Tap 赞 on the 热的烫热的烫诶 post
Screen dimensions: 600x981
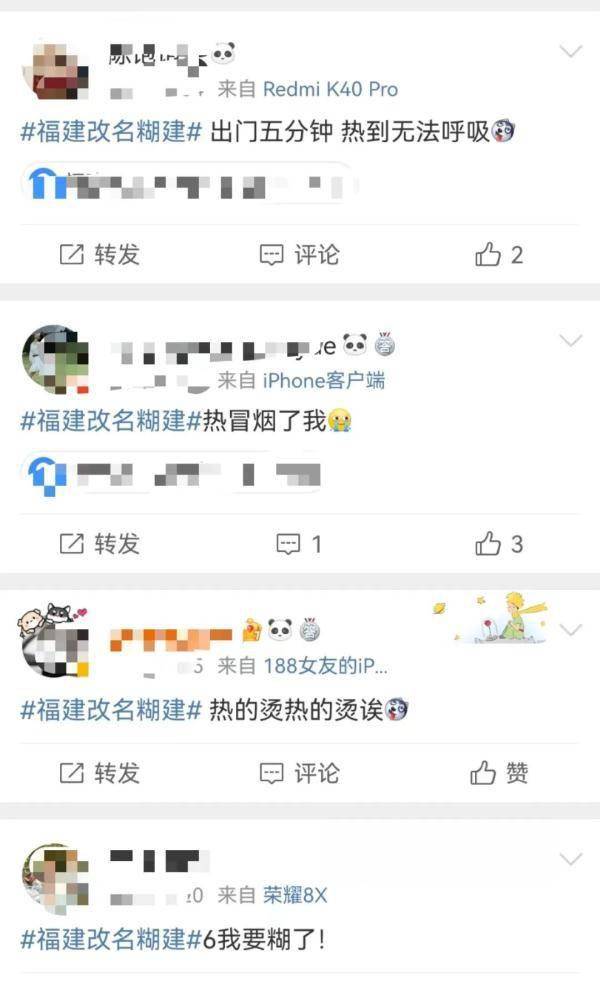(499, 773)
